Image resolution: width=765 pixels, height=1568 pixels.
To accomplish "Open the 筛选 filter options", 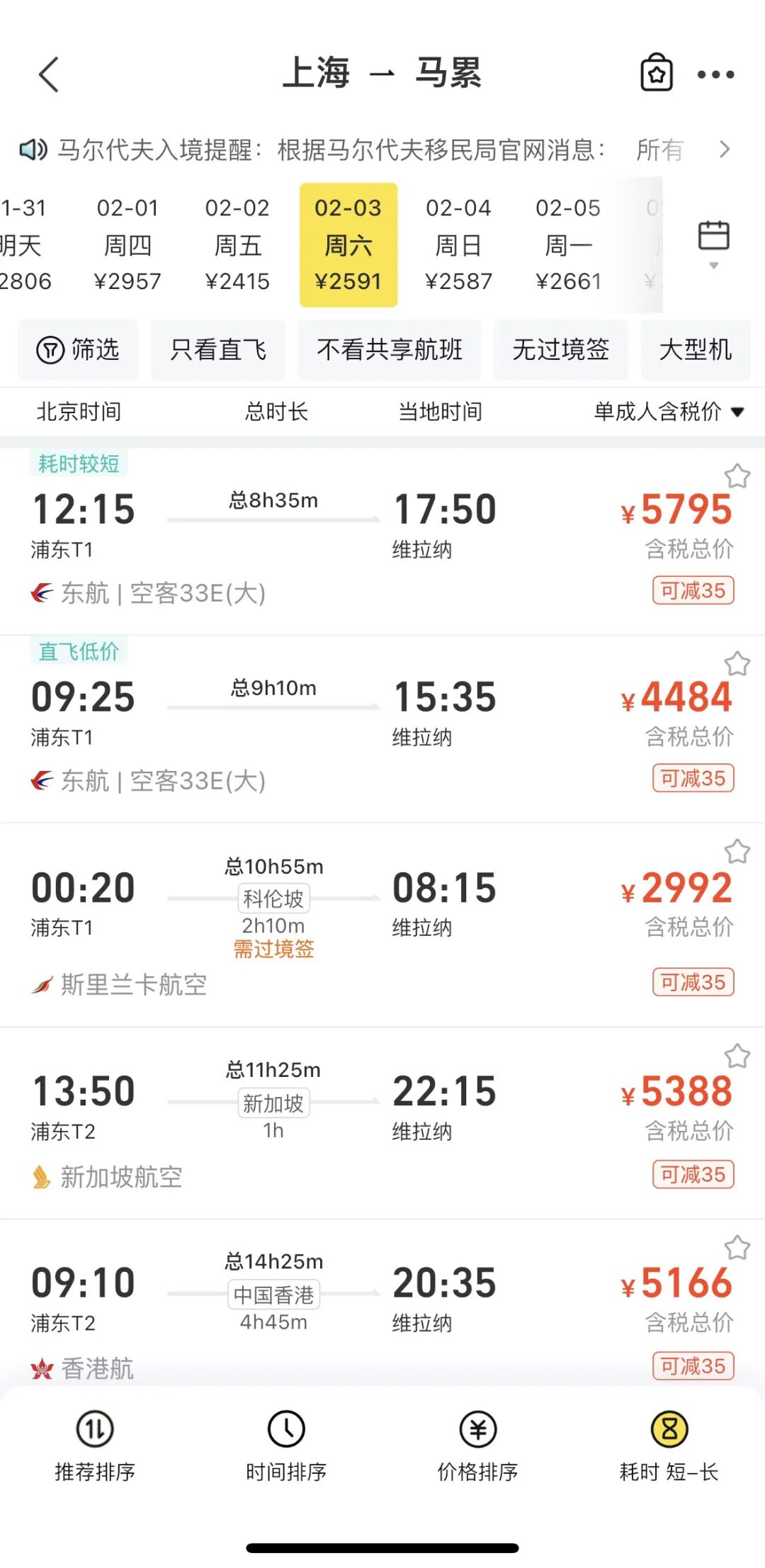I will [x=78, y=349].
